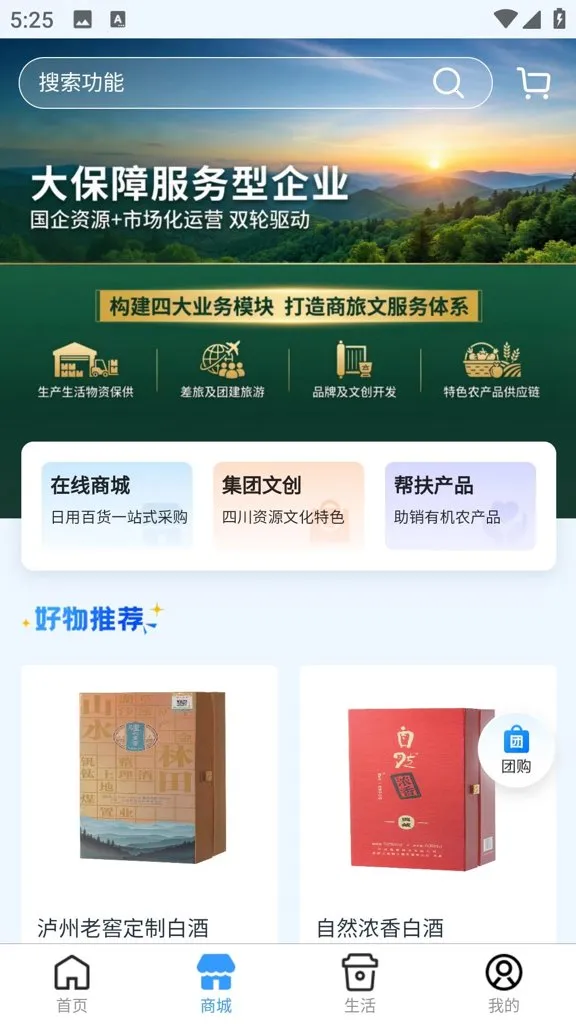This screenshot has width=576, height=1024.
Task: Tap the magnifier search icon
Action: coord(448,83)
